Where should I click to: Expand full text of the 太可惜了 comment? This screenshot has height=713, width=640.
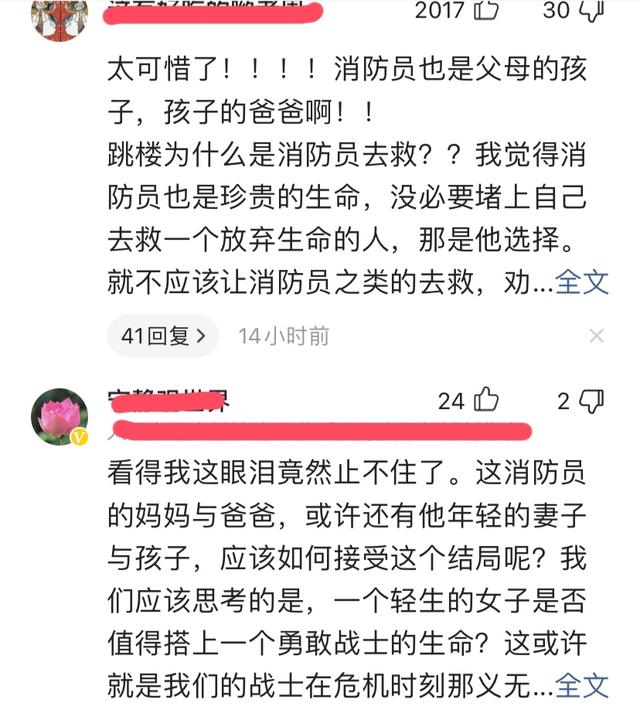click(x=582, y=281)
